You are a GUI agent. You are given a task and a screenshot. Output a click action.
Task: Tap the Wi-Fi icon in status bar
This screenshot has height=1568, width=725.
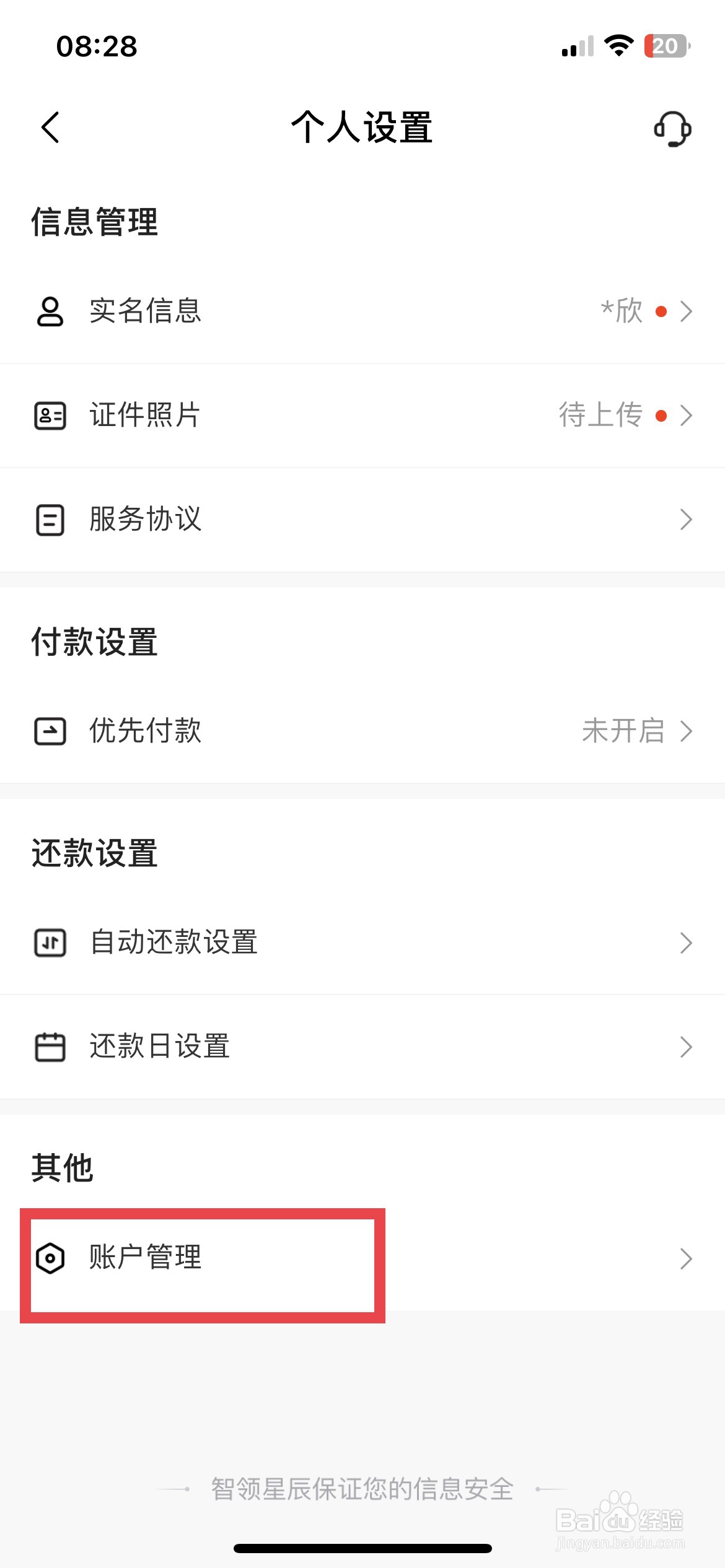pyautogui.click(x=618, y=45)
